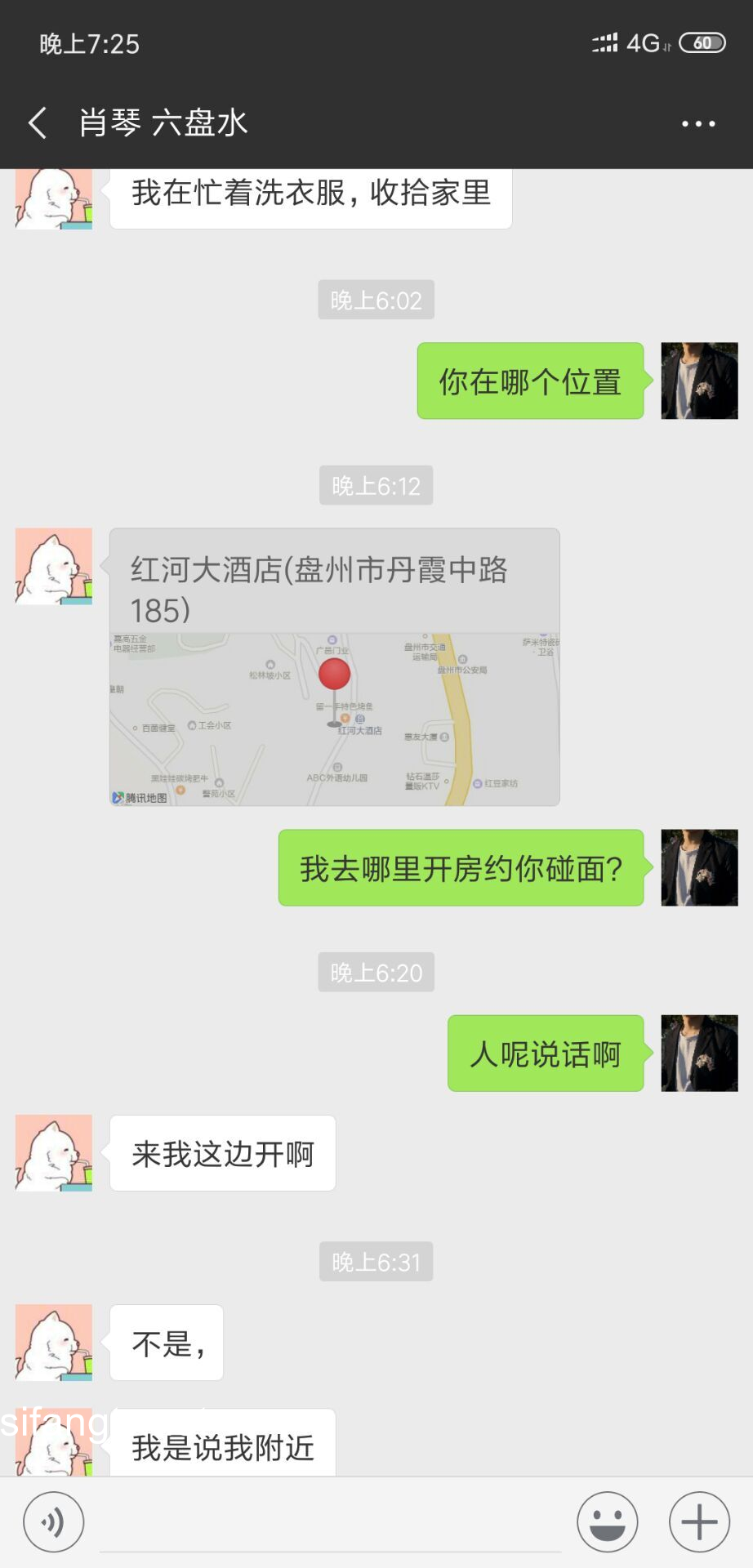The image size is (753, 1568).
Task: Open the shared location 红河大酒店 map card
Action: pyautogui.click(x=334, y=666)
